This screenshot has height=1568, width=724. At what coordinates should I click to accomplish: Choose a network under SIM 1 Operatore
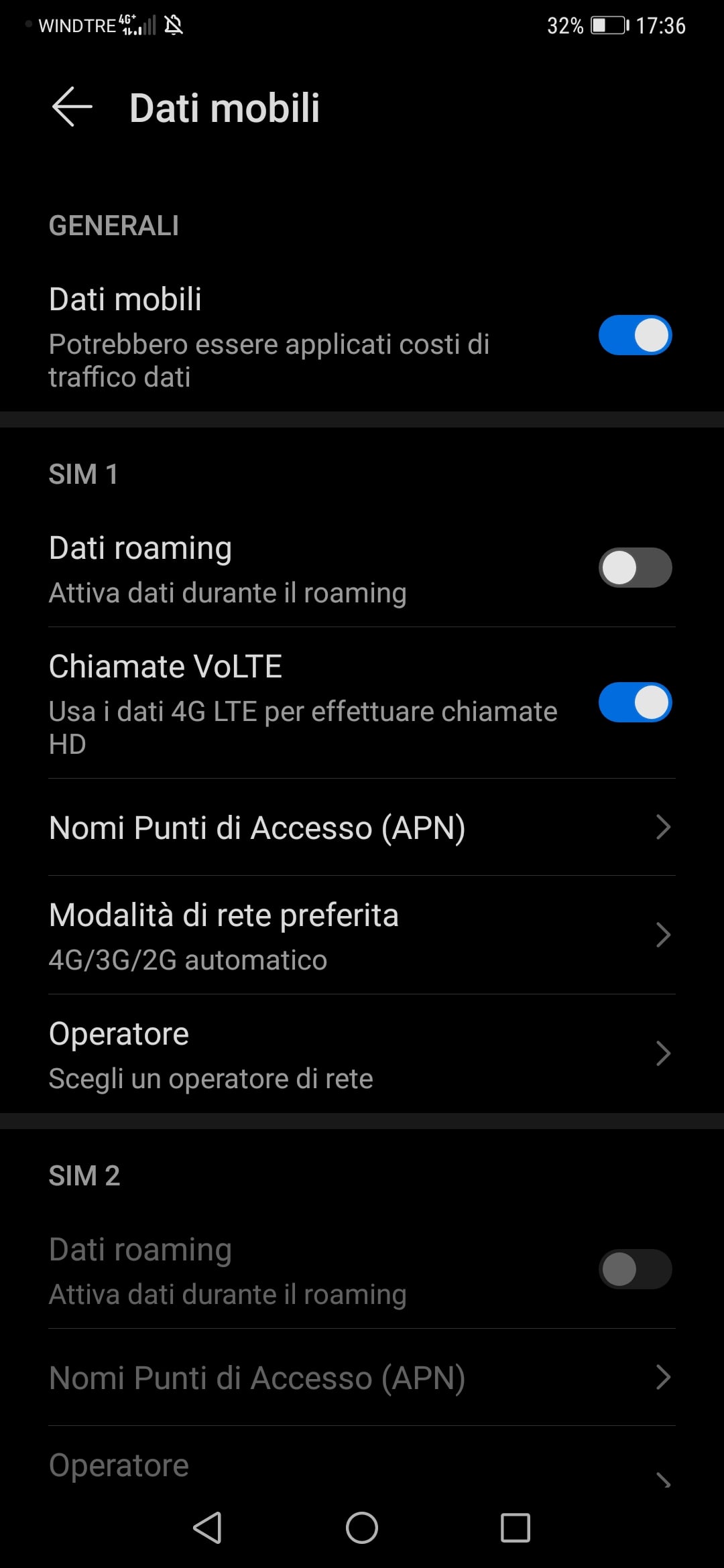362,1054
